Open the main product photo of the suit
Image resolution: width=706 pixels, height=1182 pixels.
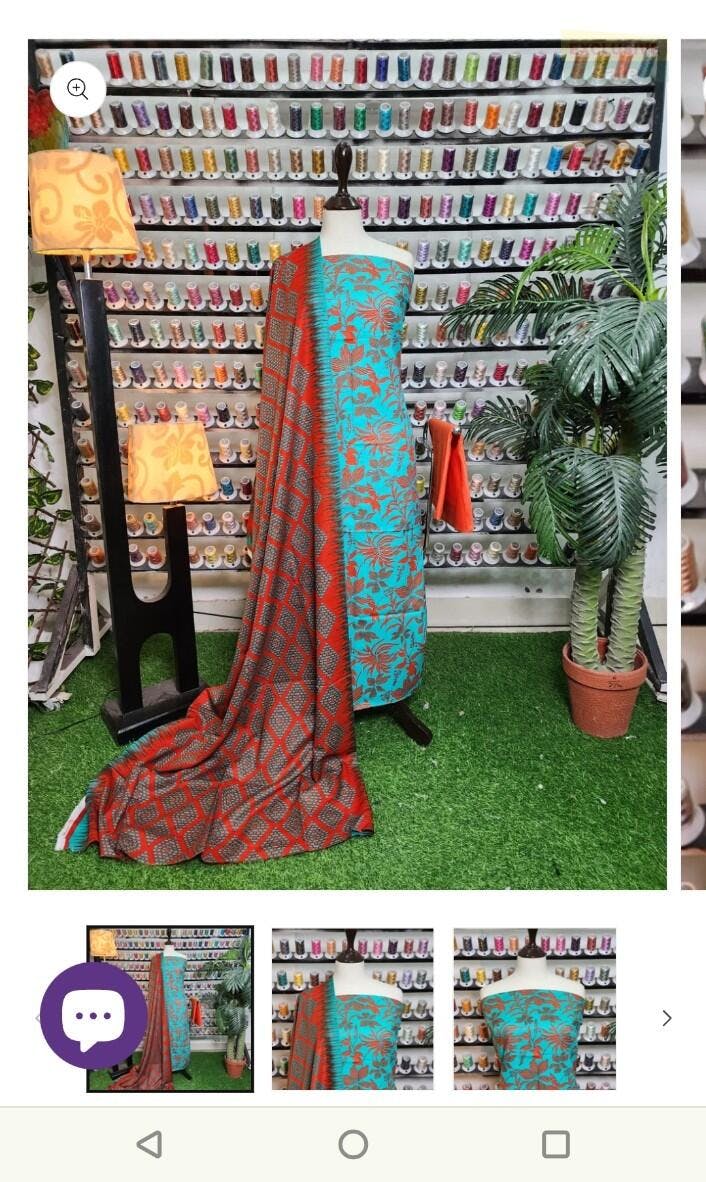[347, 464]
